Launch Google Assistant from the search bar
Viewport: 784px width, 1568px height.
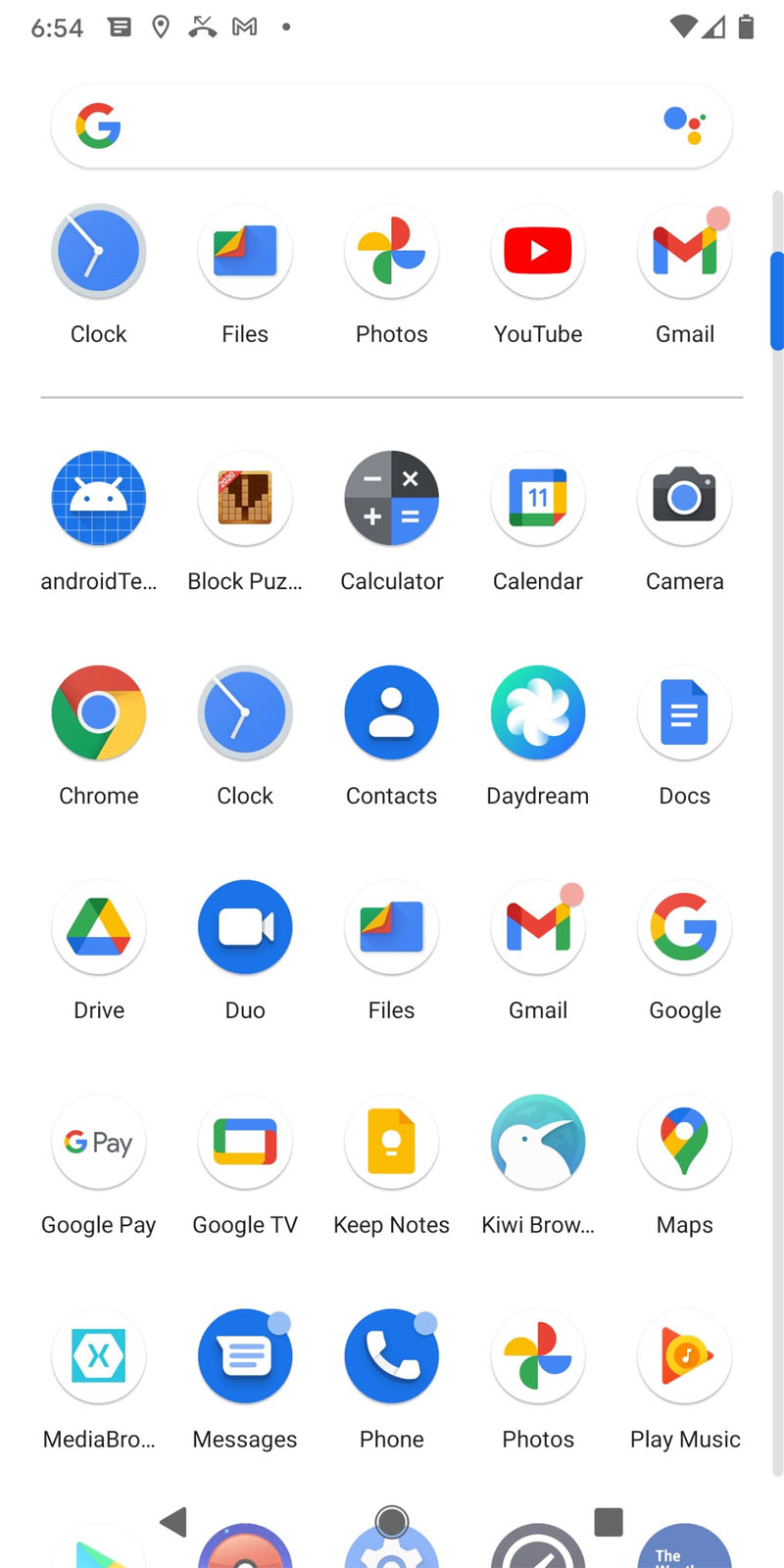684,125
